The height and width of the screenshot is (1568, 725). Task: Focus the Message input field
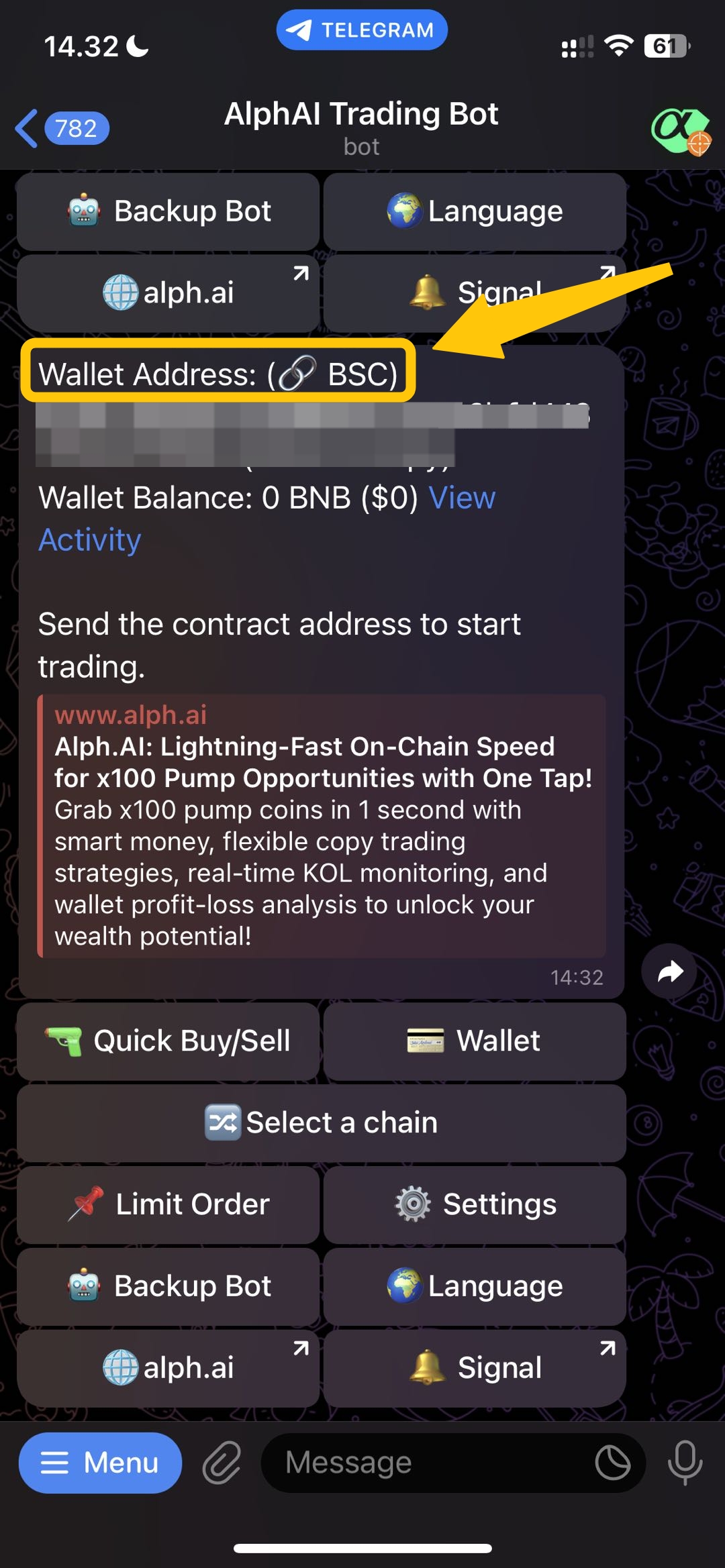tap(430, 1463)
